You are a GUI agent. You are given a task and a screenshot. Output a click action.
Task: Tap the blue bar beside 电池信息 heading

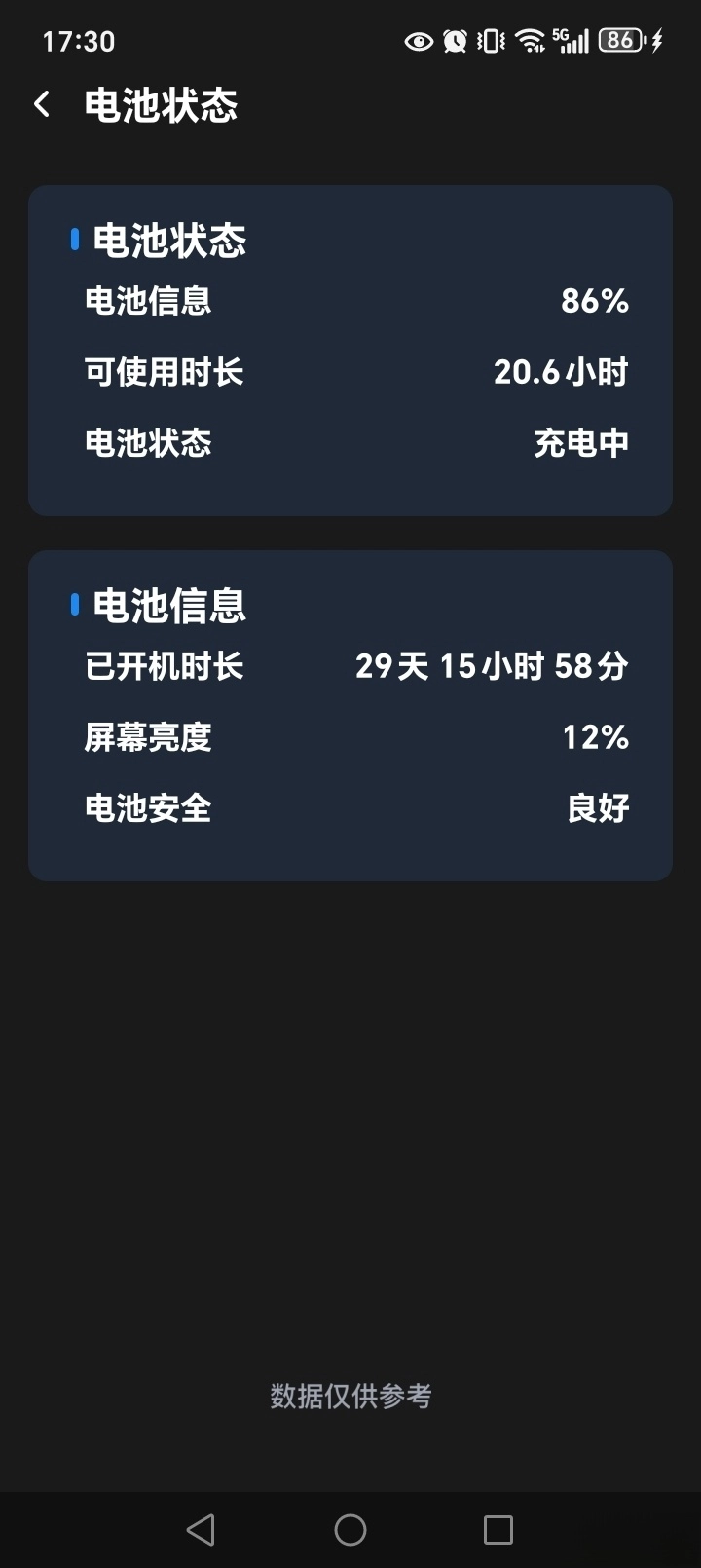[x=74, y=605]
